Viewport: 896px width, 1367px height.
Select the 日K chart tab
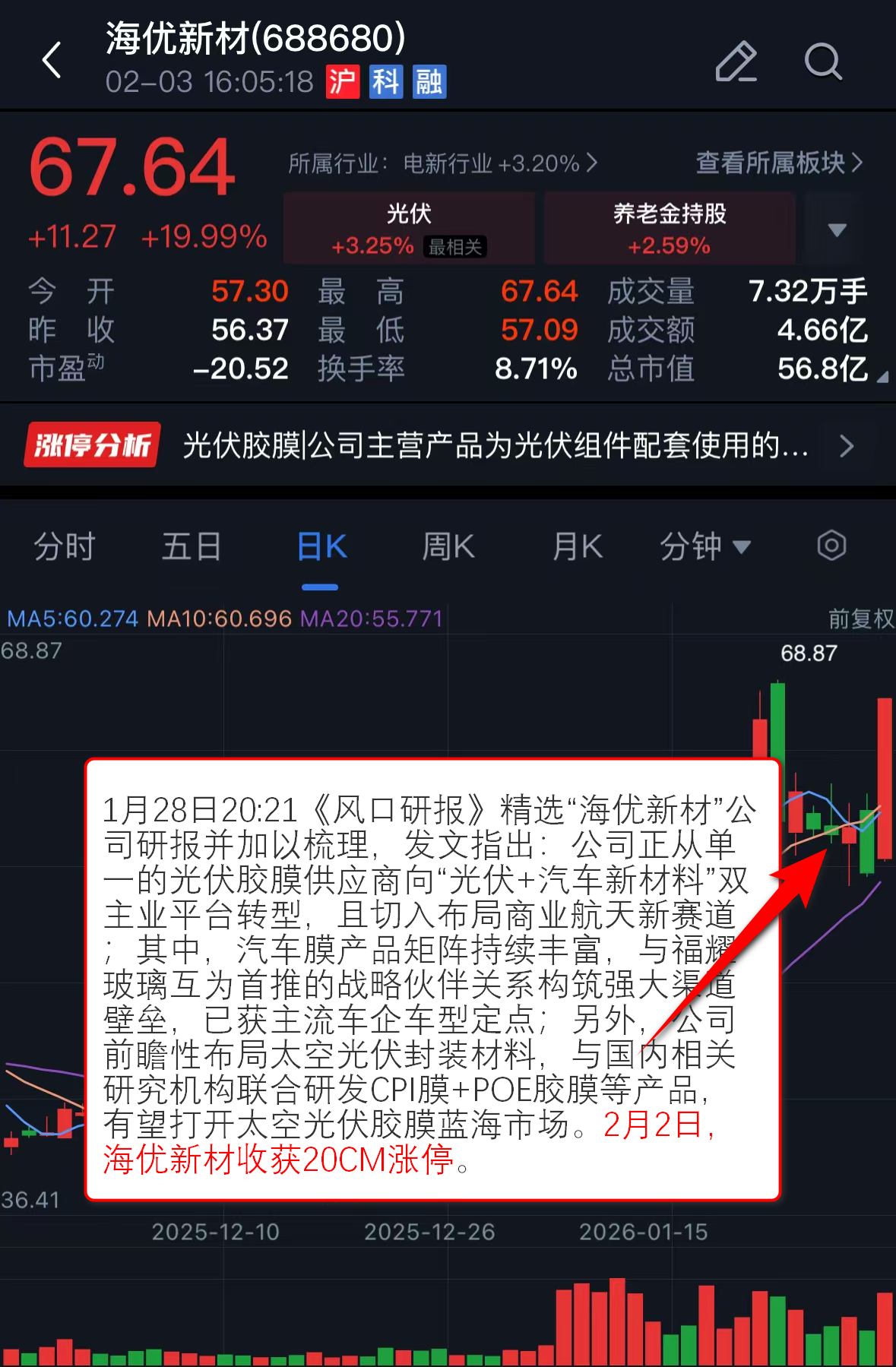pyautogui.click(x=321, y=546)
